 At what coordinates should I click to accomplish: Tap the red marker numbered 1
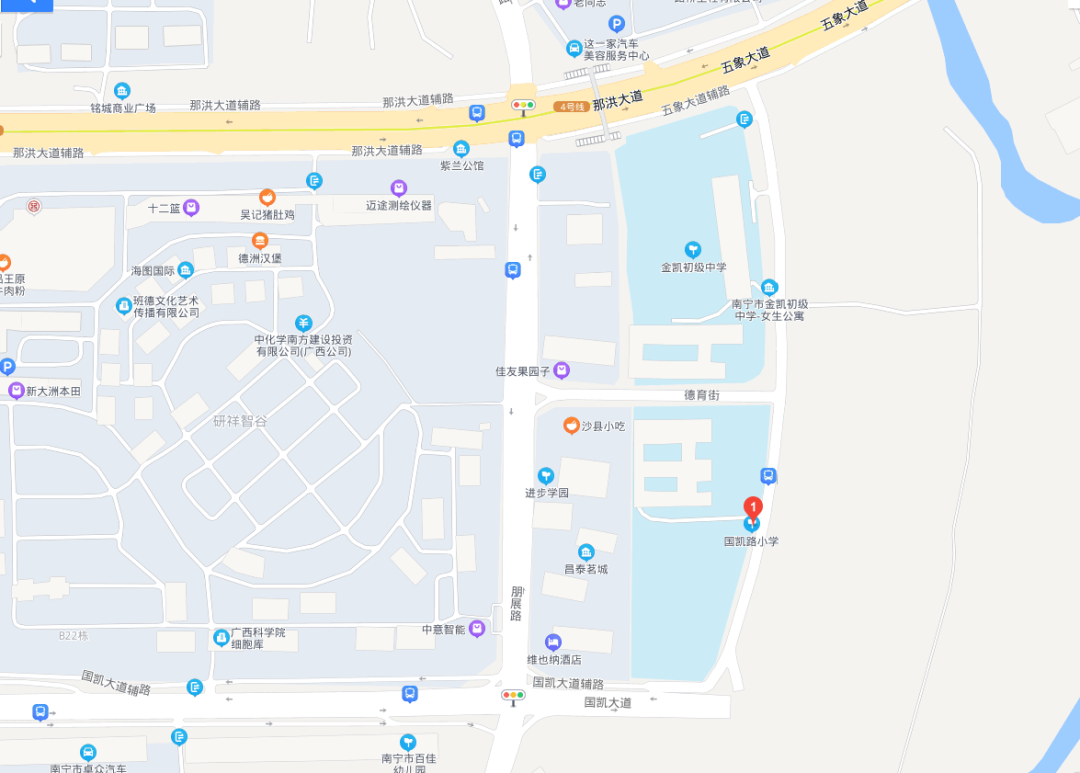point(753,508)
